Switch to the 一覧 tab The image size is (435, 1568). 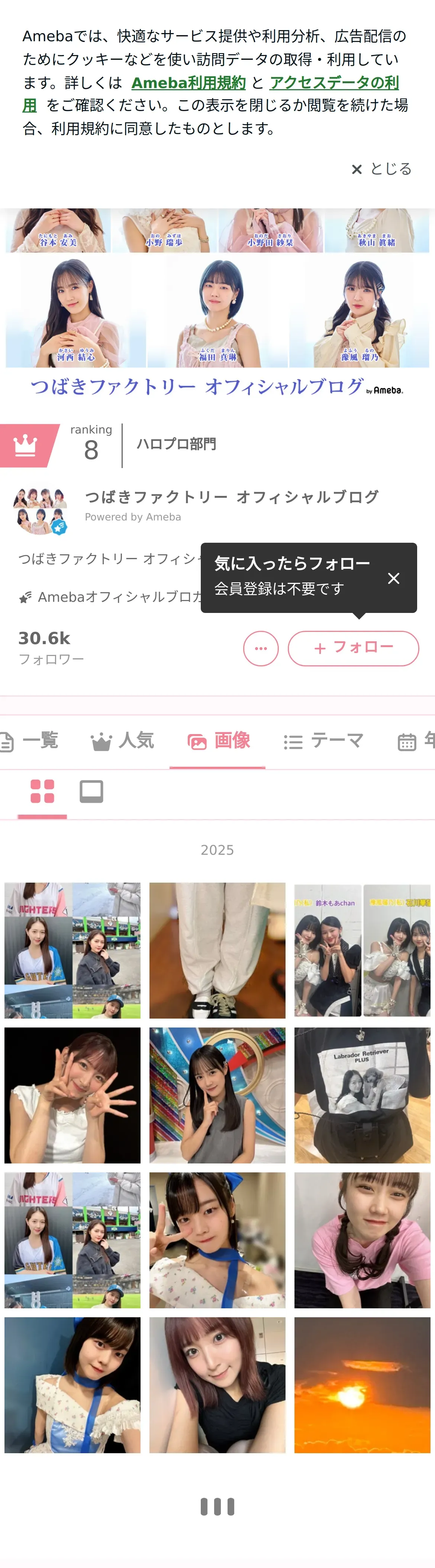(30, 741)
